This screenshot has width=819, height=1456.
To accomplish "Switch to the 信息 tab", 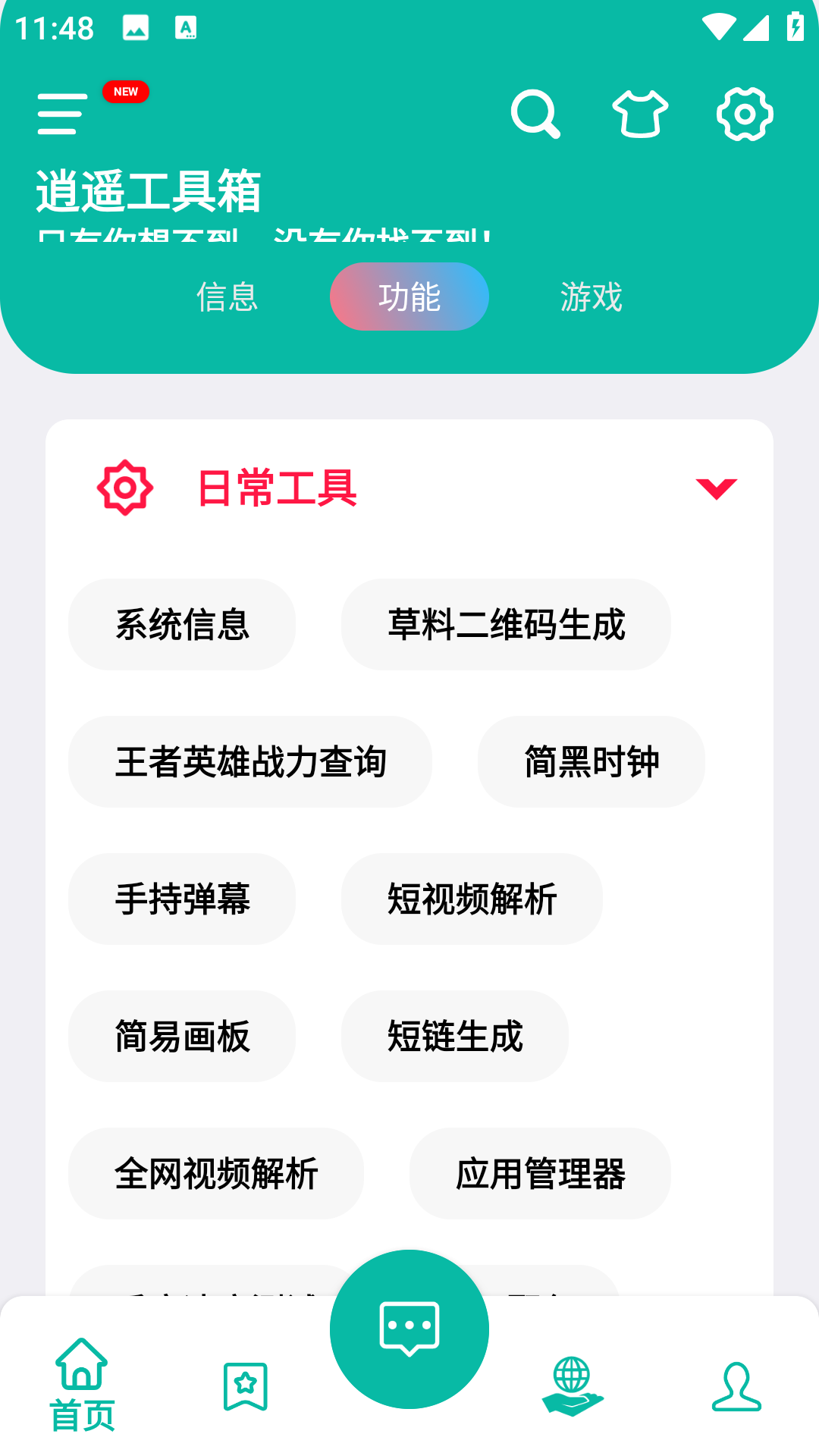I will (227, 297).
